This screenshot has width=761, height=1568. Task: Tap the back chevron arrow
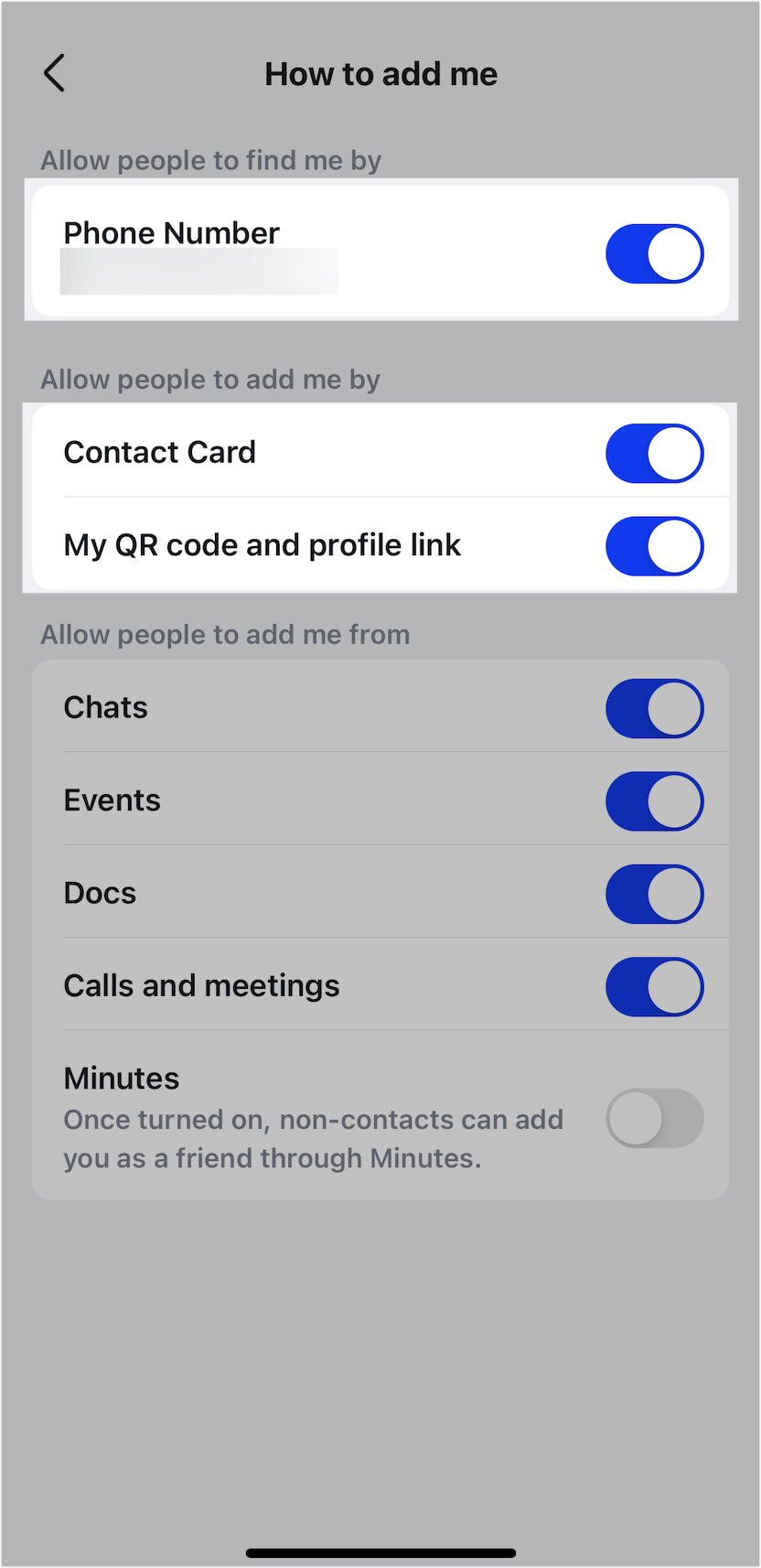pyautogui.click(x=53, y=73)
